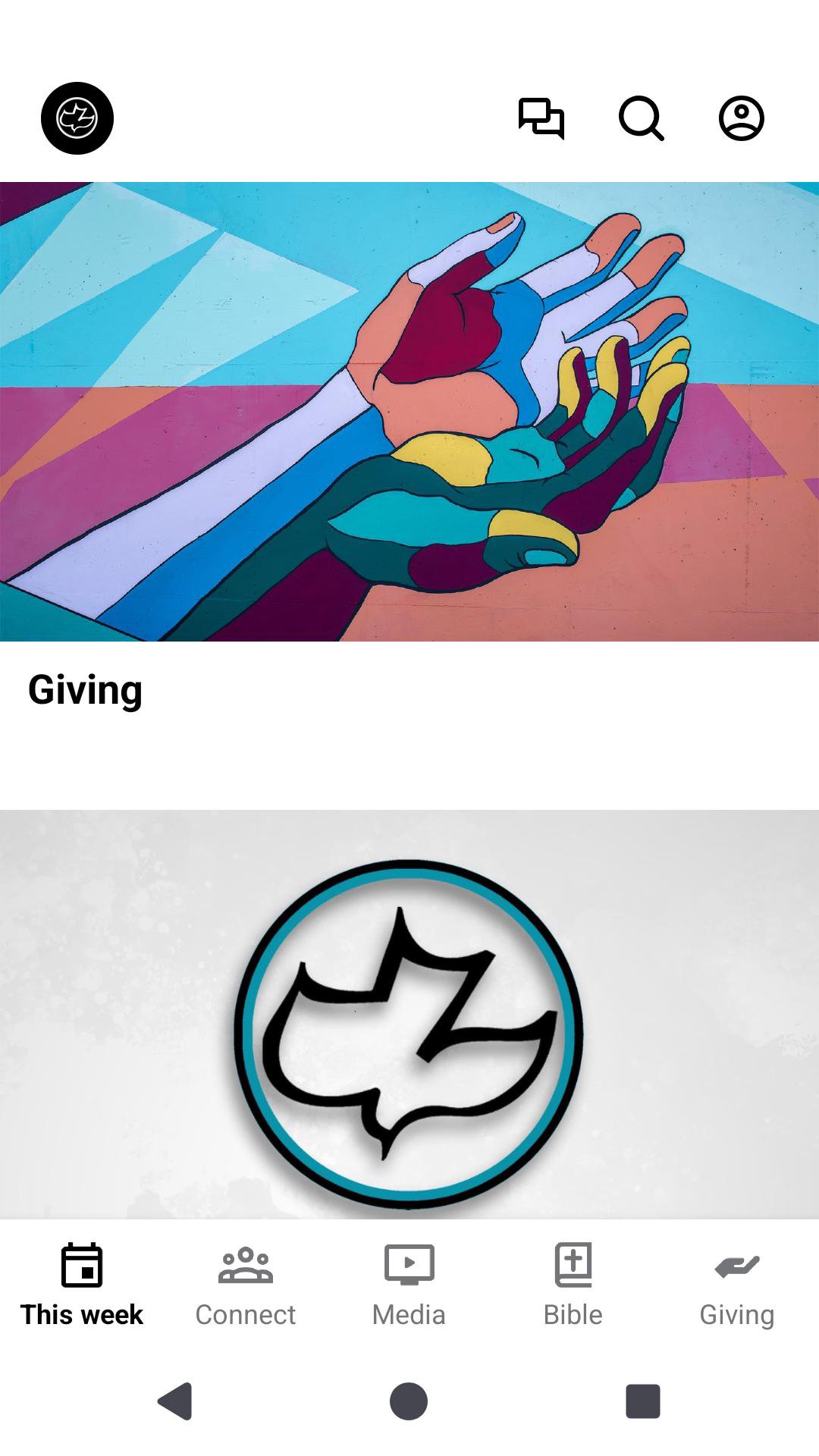This screenshot has width=819, height=1456.
Task: Open the dove logo card
Action: [409, 1016]
